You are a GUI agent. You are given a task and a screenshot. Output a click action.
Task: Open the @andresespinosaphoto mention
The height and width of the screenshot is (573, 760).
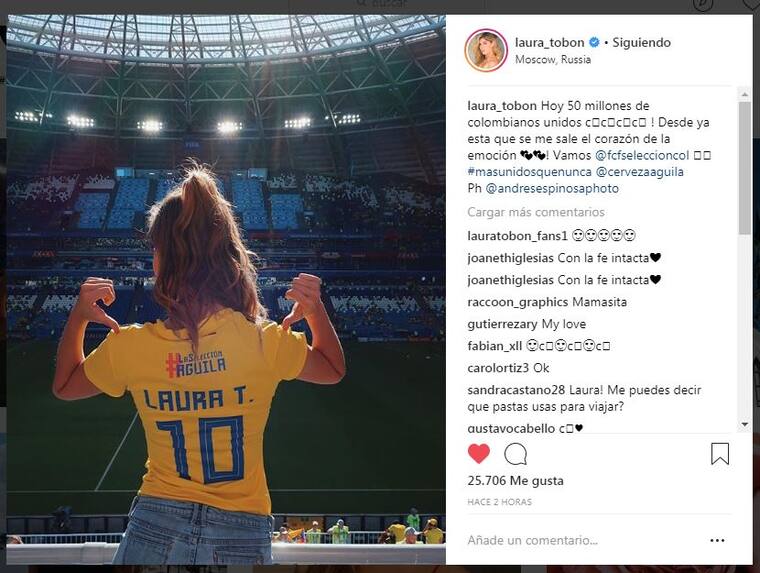click(x=552, y=188)
